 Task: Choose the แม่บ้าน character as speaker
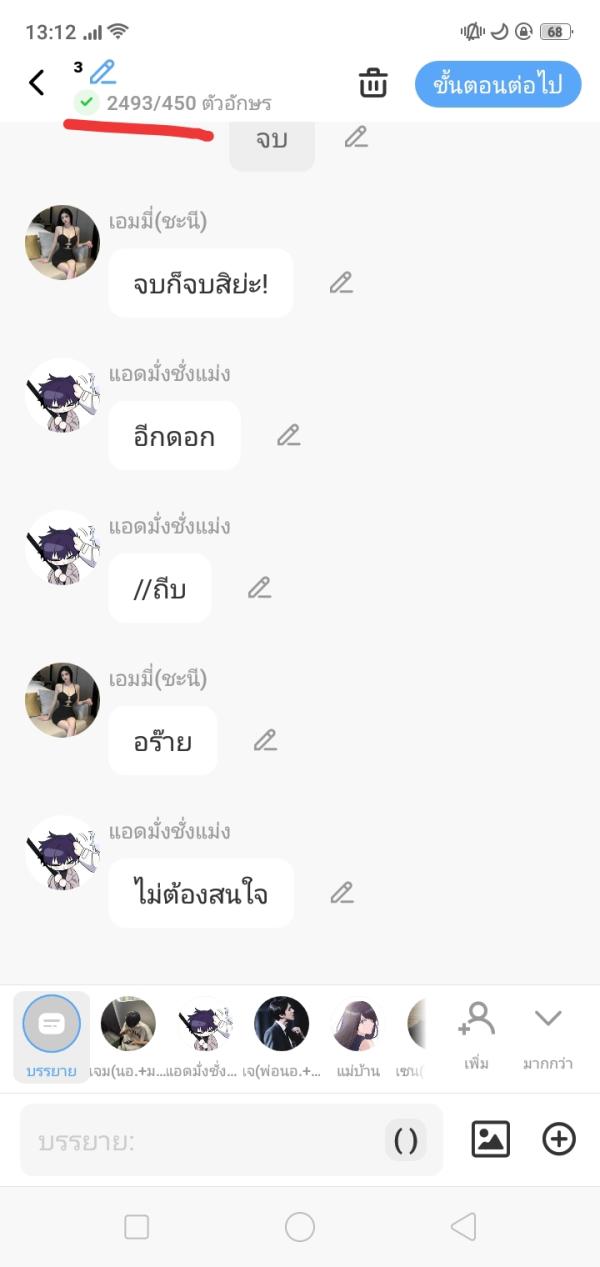tap(358, 1035)
